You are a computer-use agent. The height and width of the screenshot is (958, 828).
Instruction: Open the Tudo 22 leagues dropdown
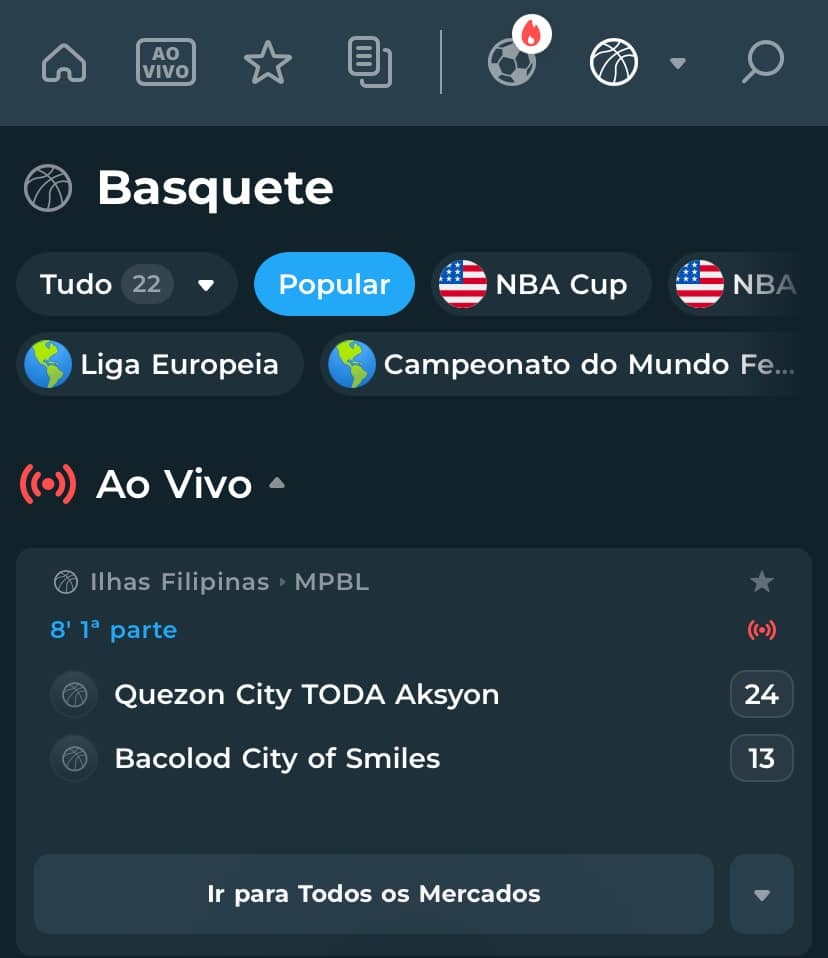(x=126, y=284)
